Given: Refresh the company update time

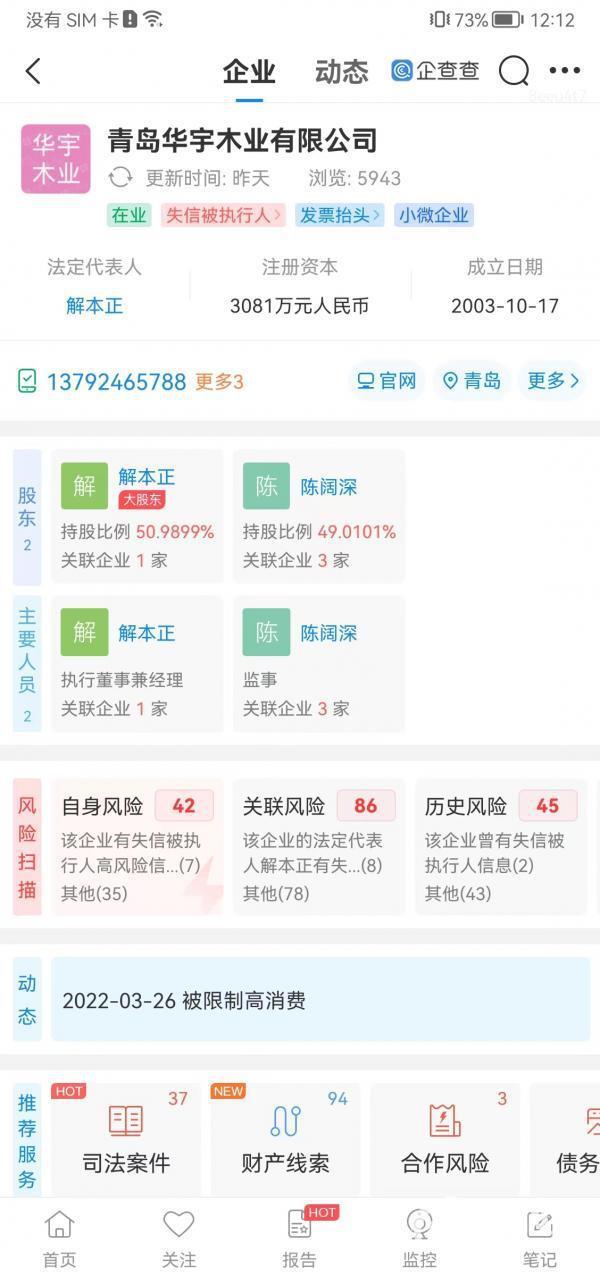Looking at the screenshot, I should 120,178.
